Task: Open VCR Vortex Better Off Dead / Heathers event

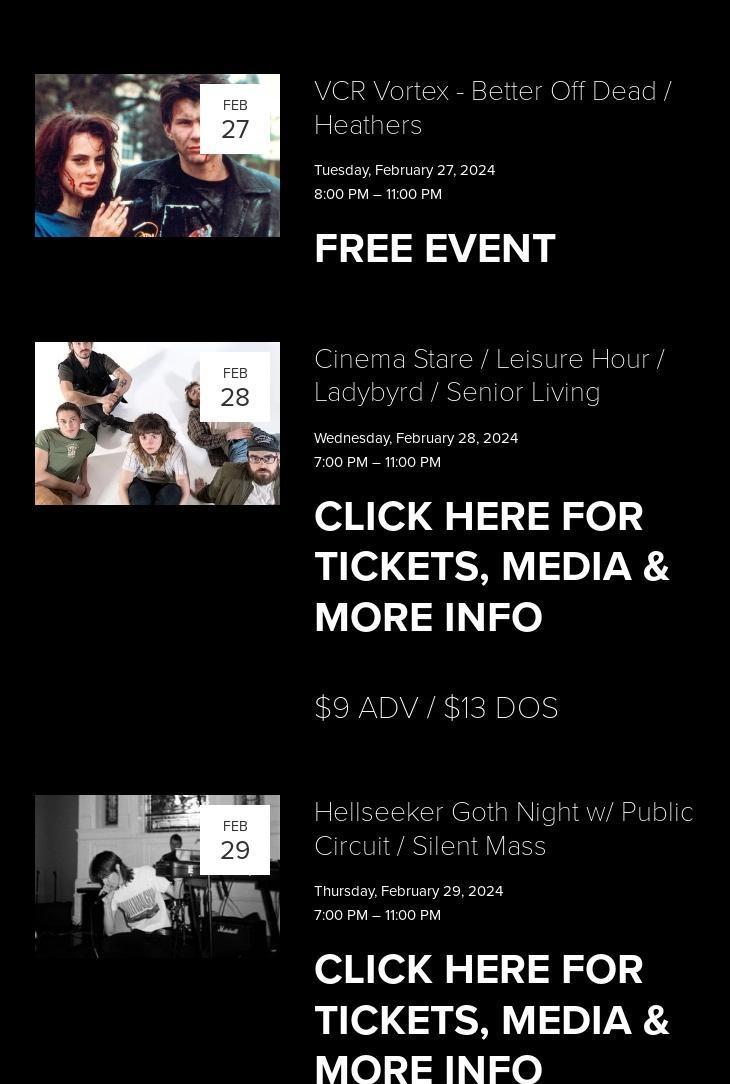Action: tap(492, 107)
